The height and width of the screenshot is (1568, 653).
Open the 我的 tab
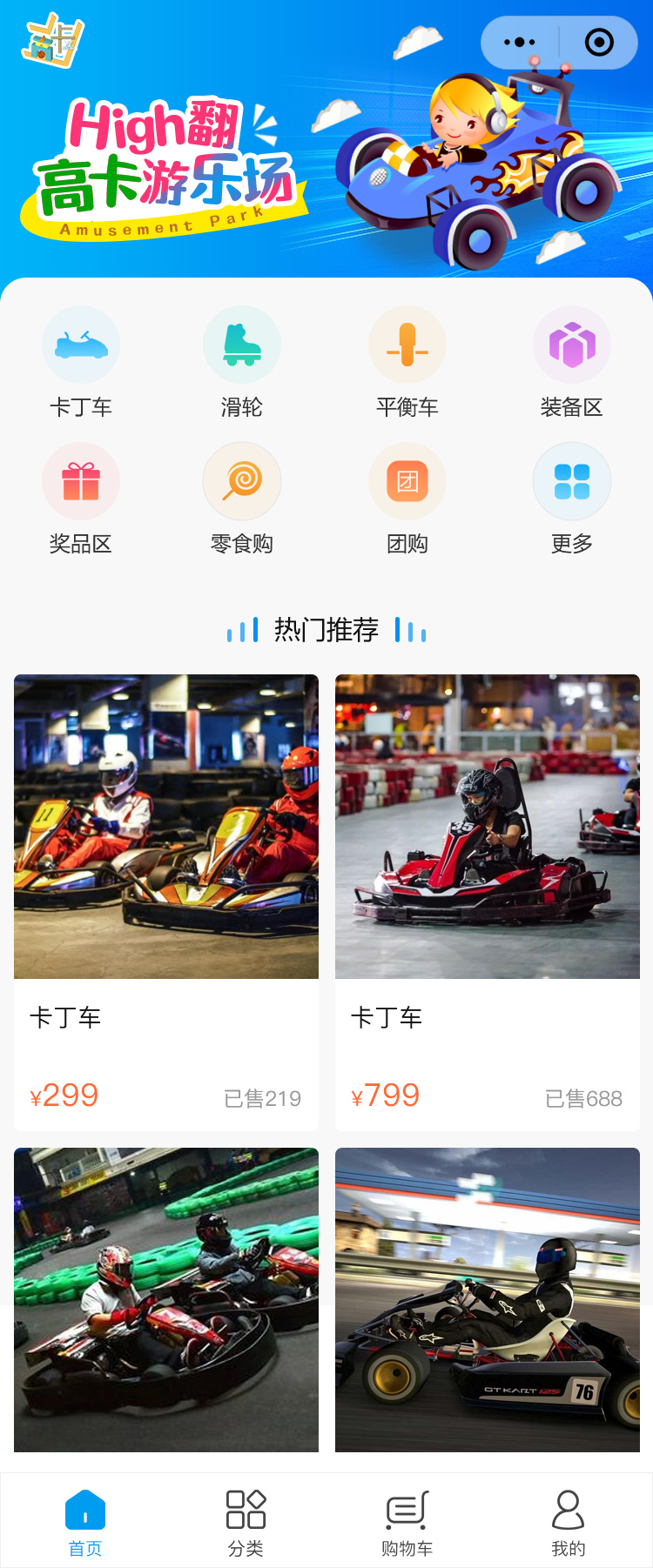pos(569,1521)
